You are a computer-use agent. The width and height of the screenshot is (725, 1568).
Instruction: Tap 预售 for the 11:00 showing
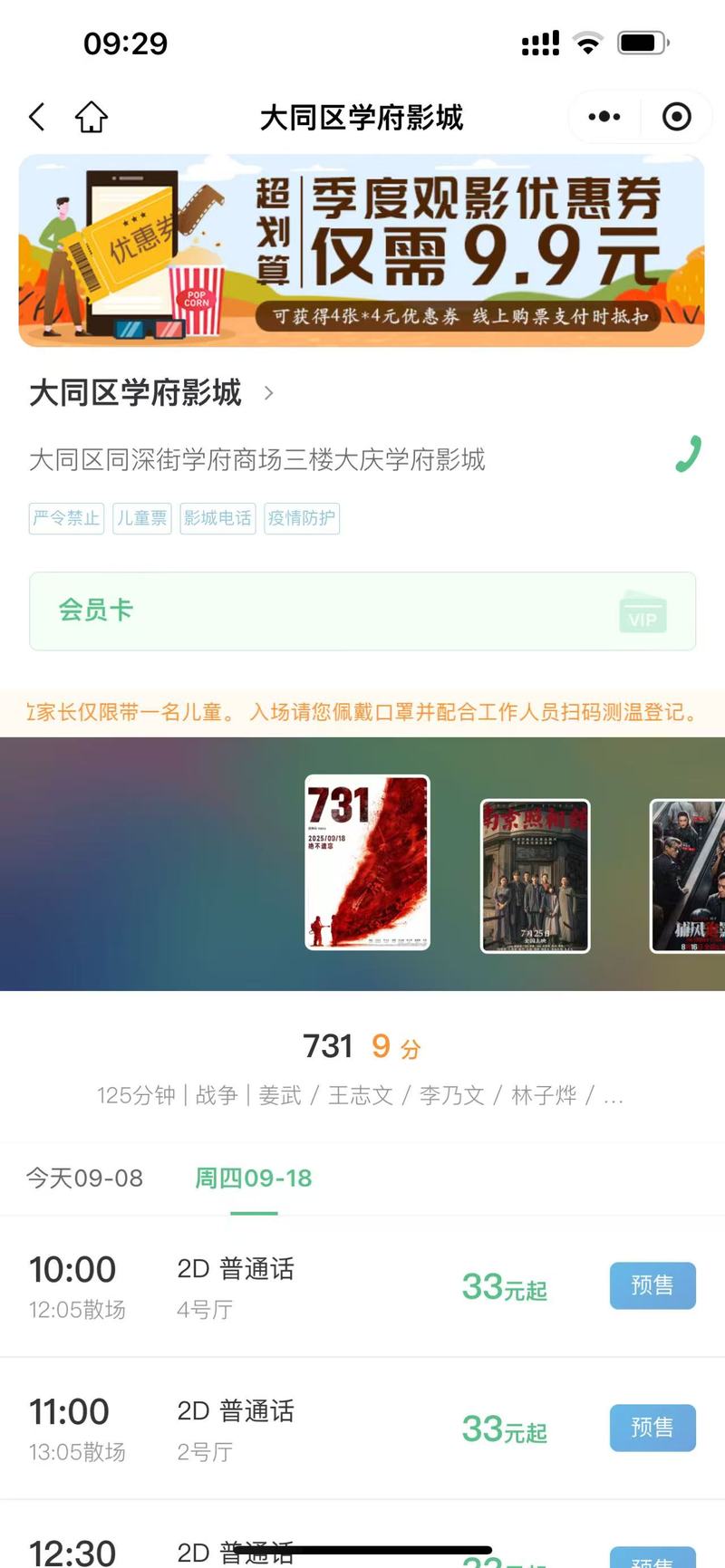point(652,1428)
